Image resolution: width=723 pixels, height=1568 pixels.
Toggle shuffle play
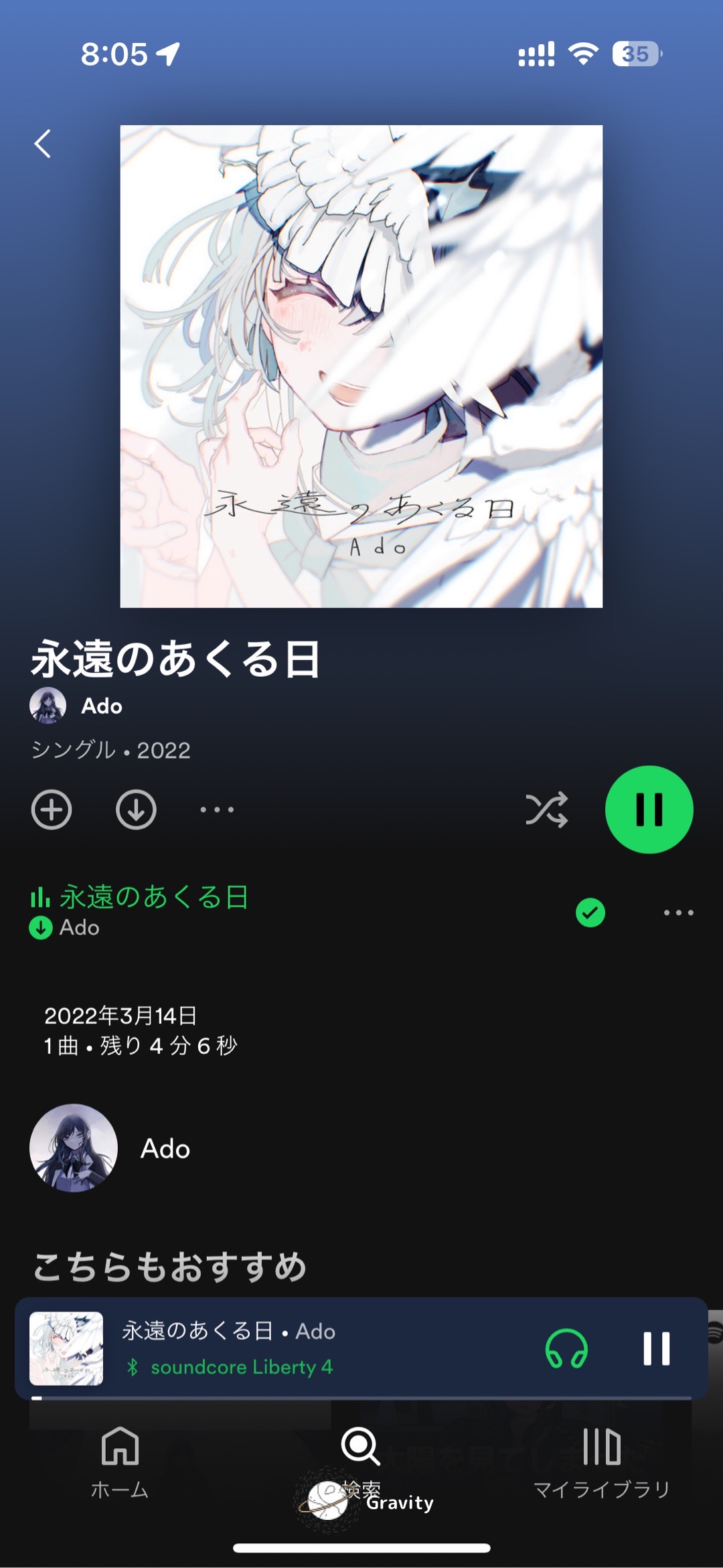tap(546, 809)
